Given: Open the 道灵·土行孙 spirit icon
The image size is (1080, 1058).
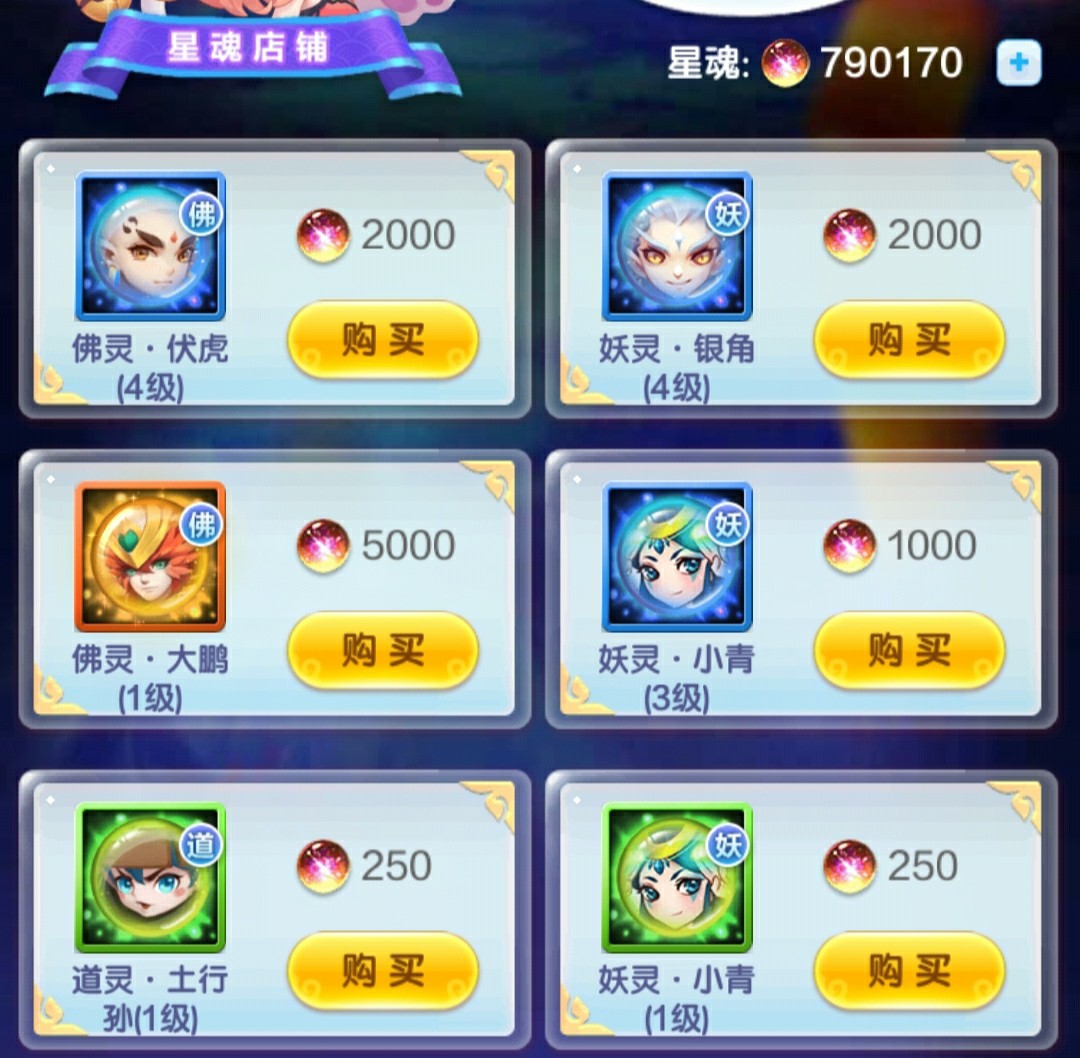Looking at the screenshot, I should tap(151, 877).
